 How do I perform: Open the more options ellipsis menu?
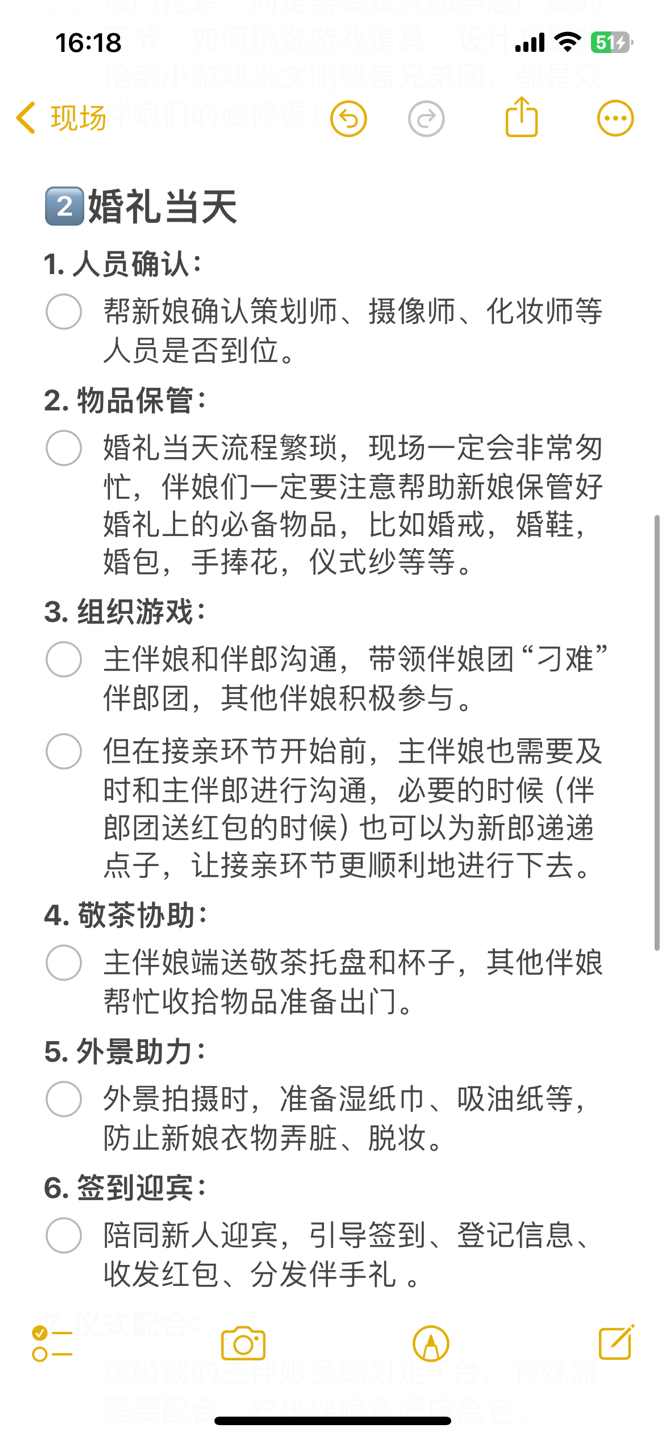pyautogui.click(x=615, y=119)
